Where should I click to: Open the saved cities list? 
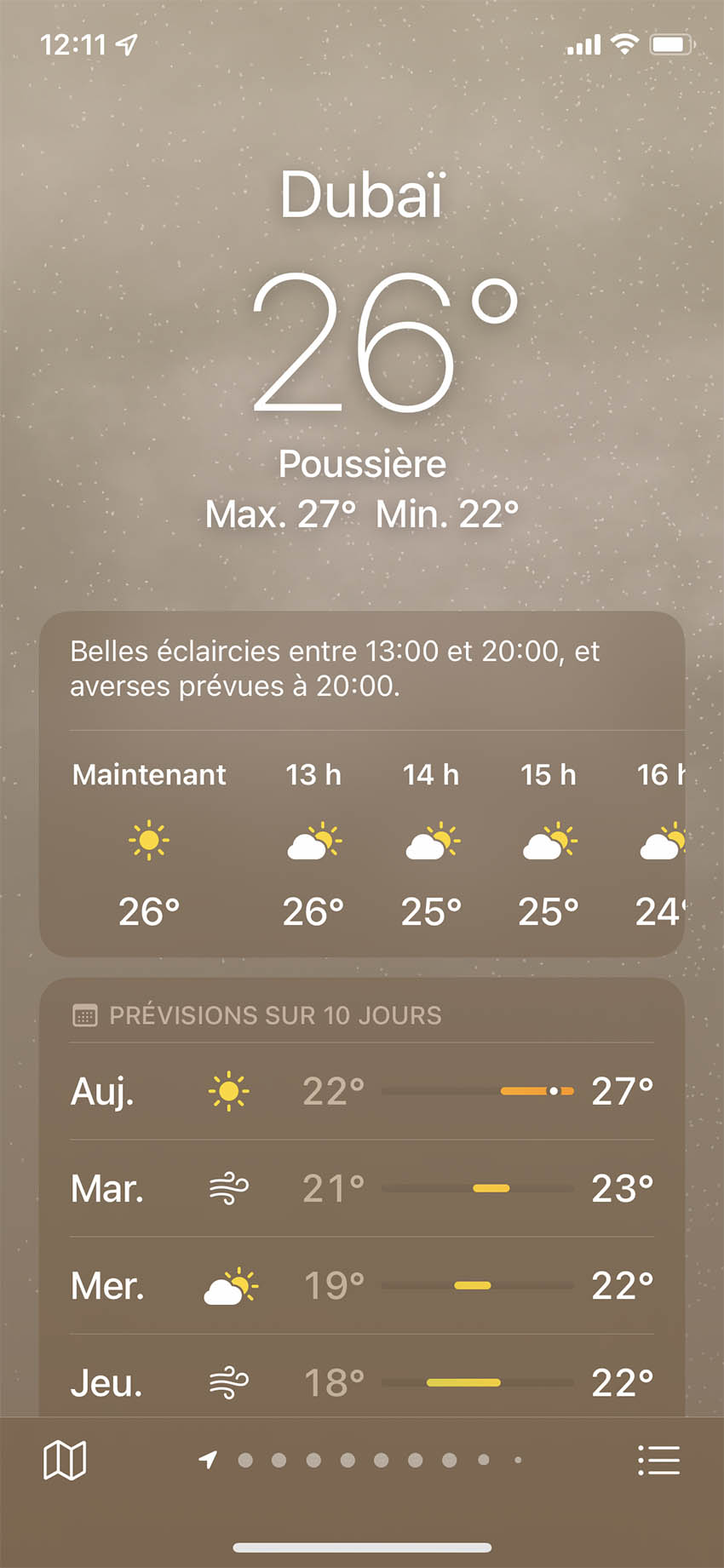tap(658, 1461)
